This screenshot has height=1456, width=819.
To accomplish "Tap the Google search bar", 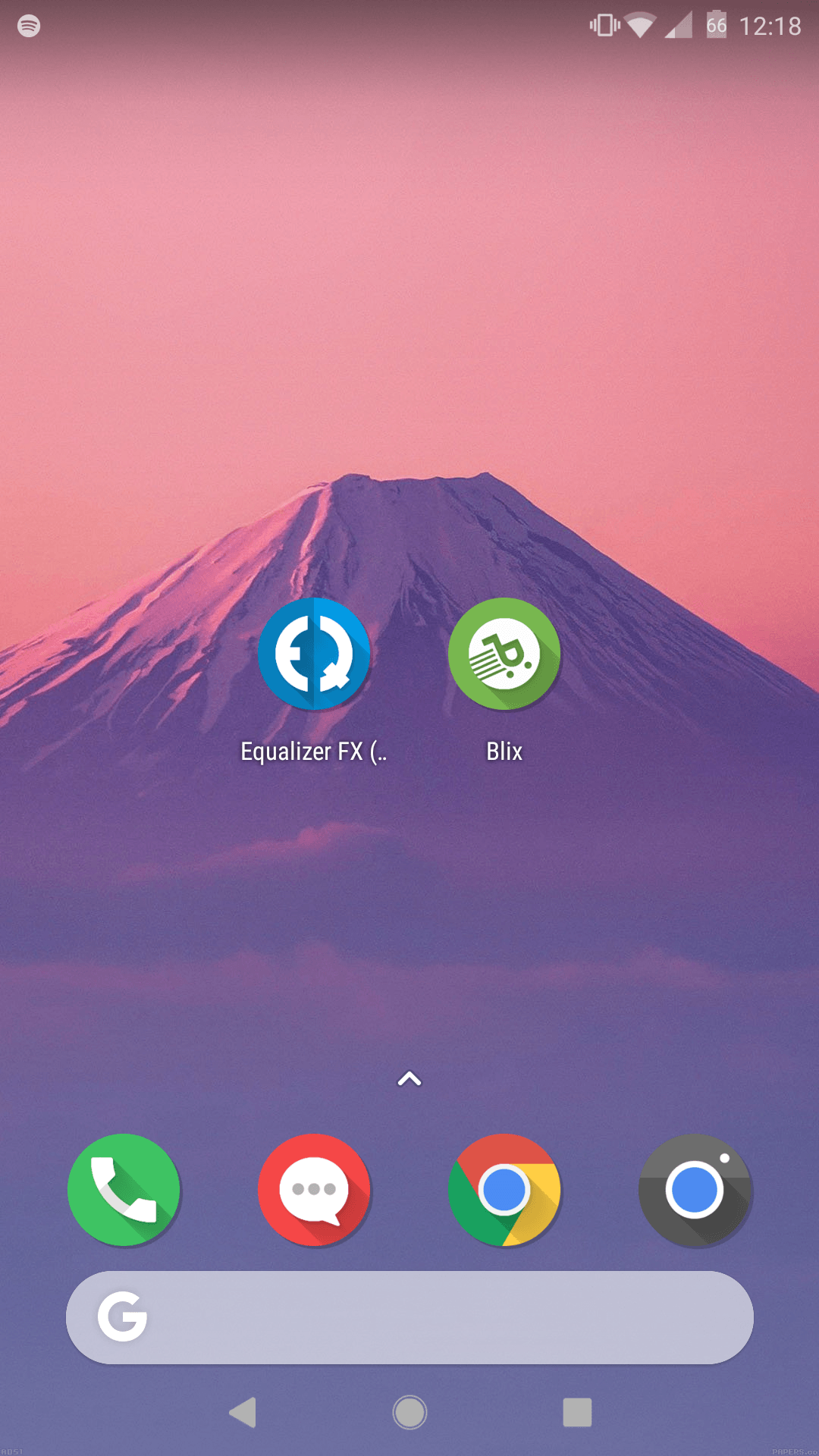I will click(x=409, y=1317).
